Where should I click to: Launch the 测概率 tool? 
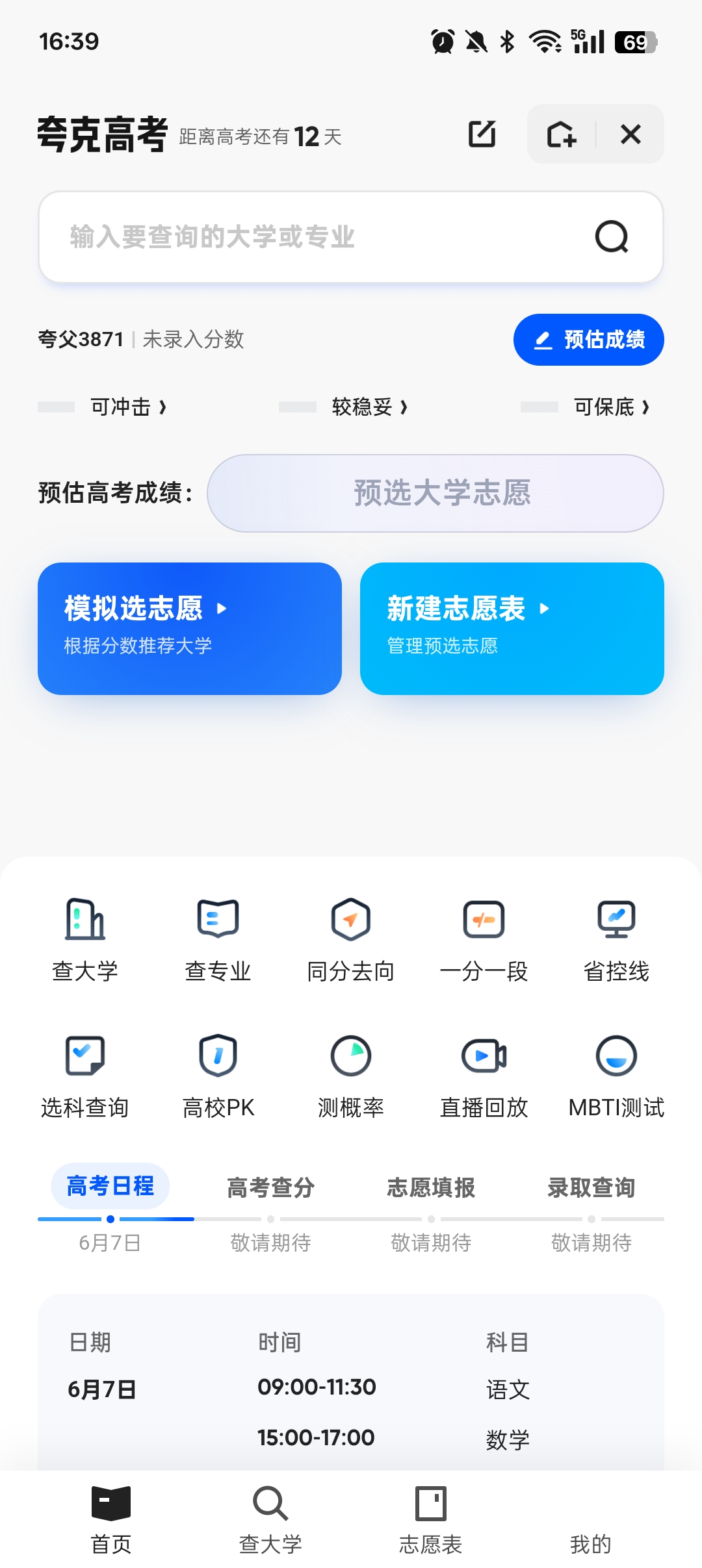point(351,1075)
